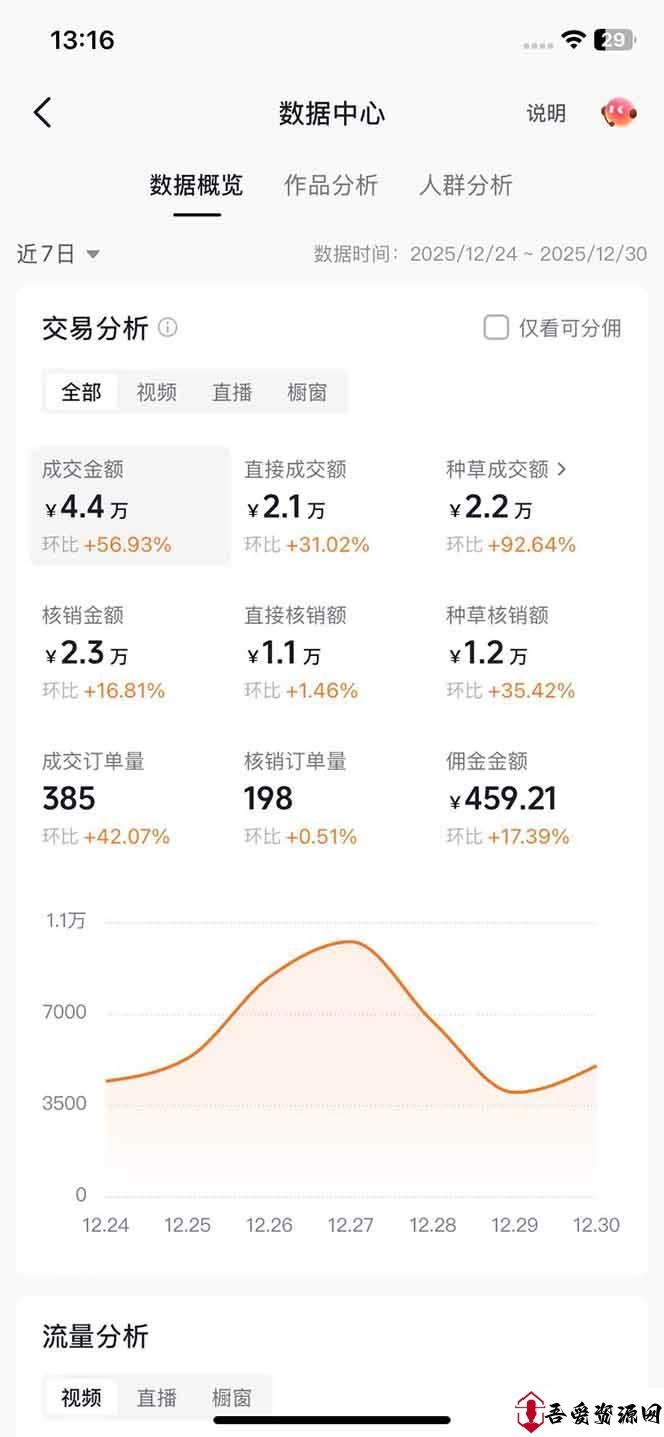Open 种草成交额 details via its chevron
This screenshot has height=1437, width=664.
(561, 468)
